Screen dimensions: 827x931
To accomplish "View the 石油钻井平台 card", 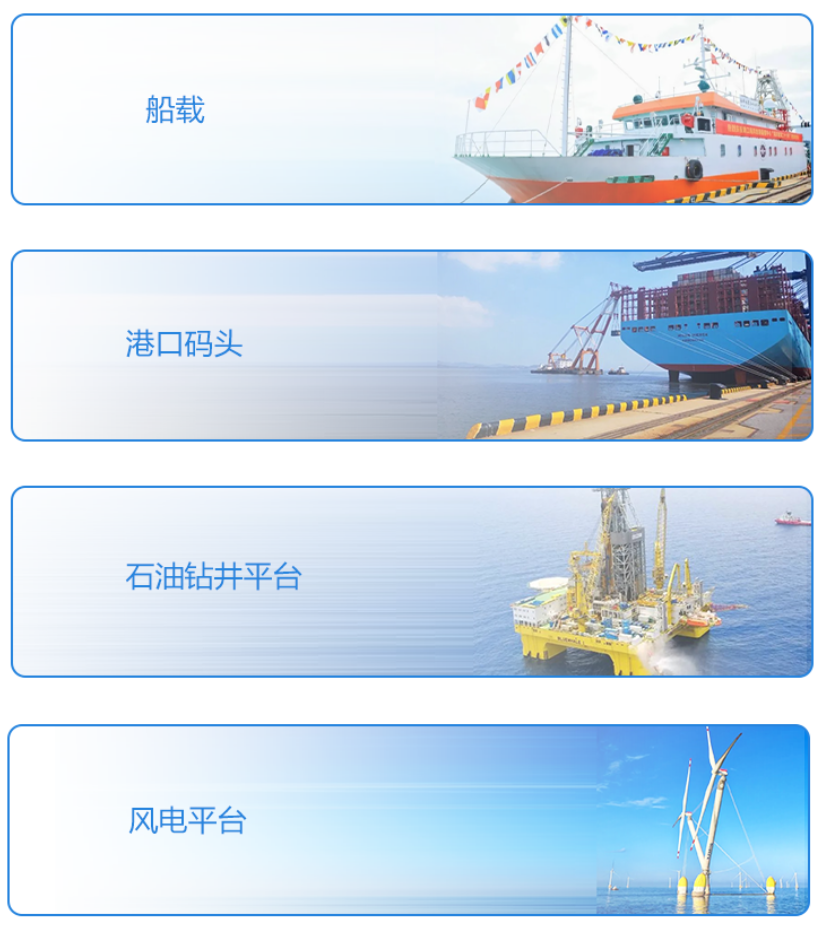I will point(411,581).
